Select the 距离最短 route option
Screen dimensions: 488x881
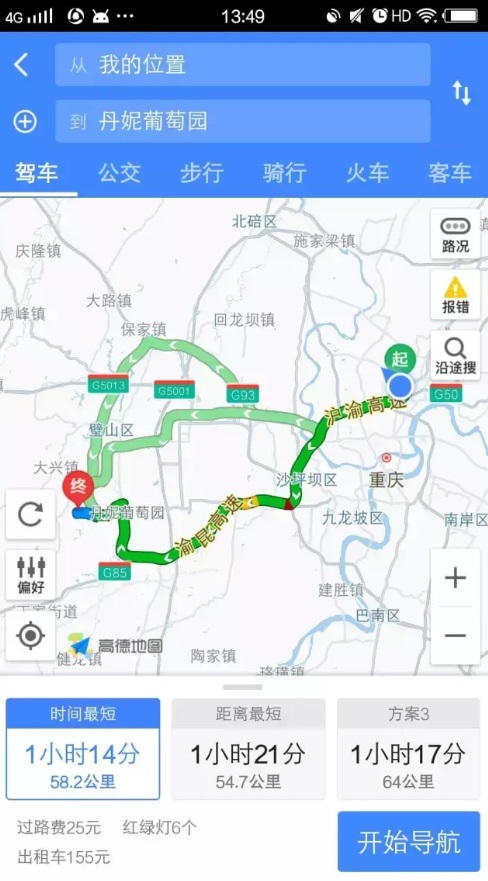(x=248, y=749)
